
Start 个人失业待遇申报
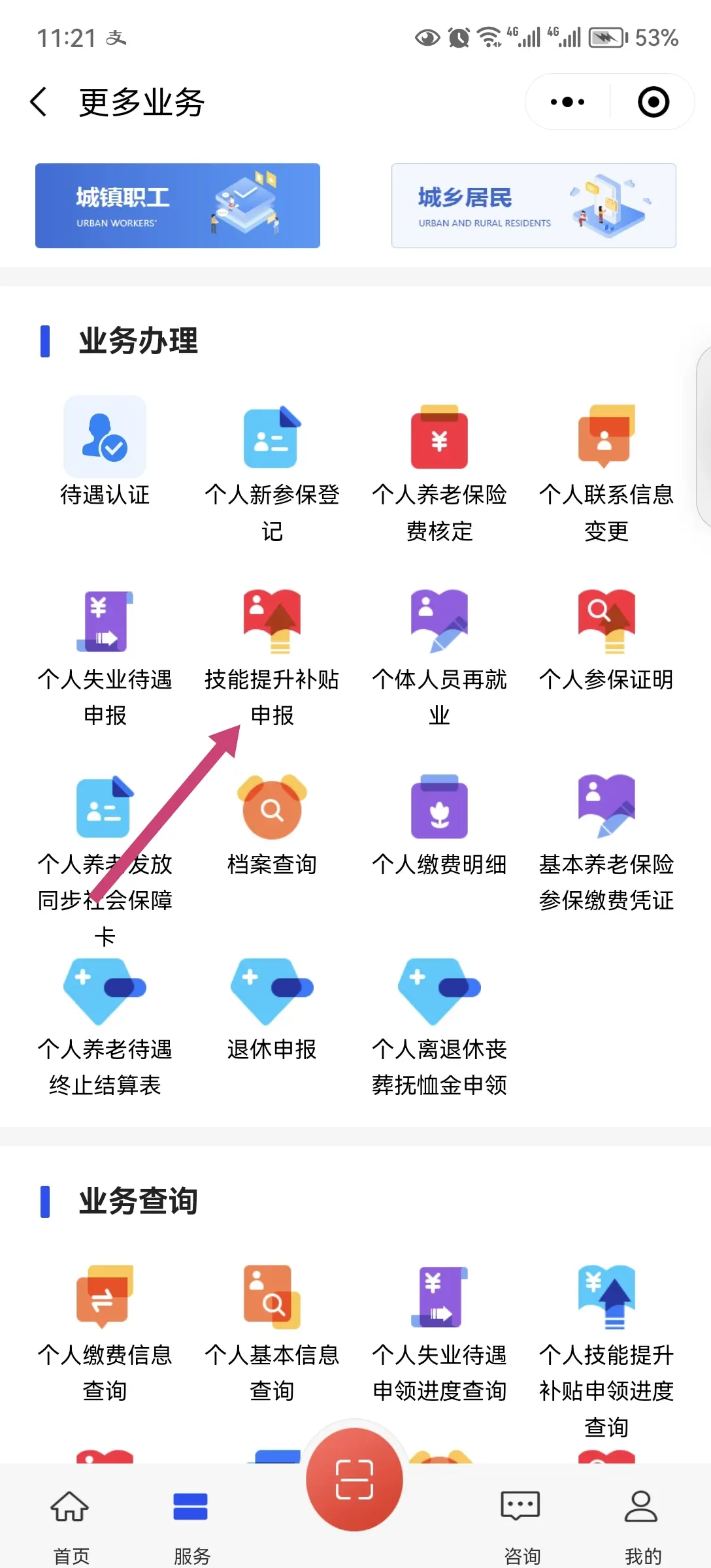click(105, 653)
